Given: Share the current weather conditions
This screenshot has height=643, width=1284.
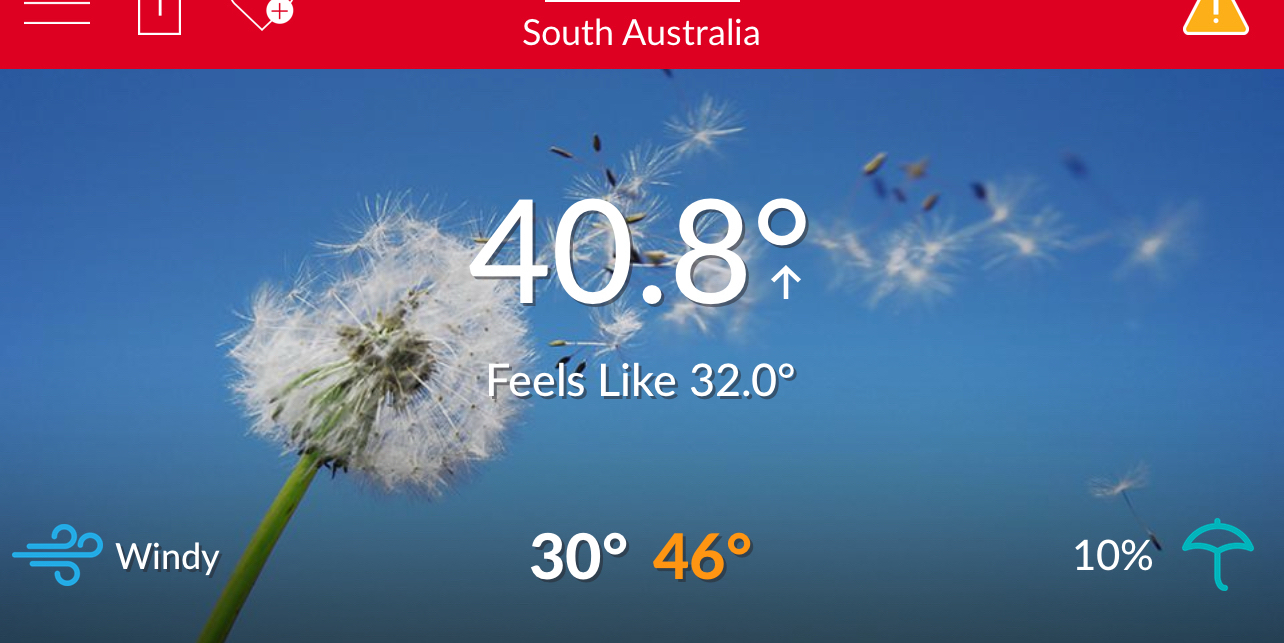Looking at the screenshot, I should pos(159,15).
